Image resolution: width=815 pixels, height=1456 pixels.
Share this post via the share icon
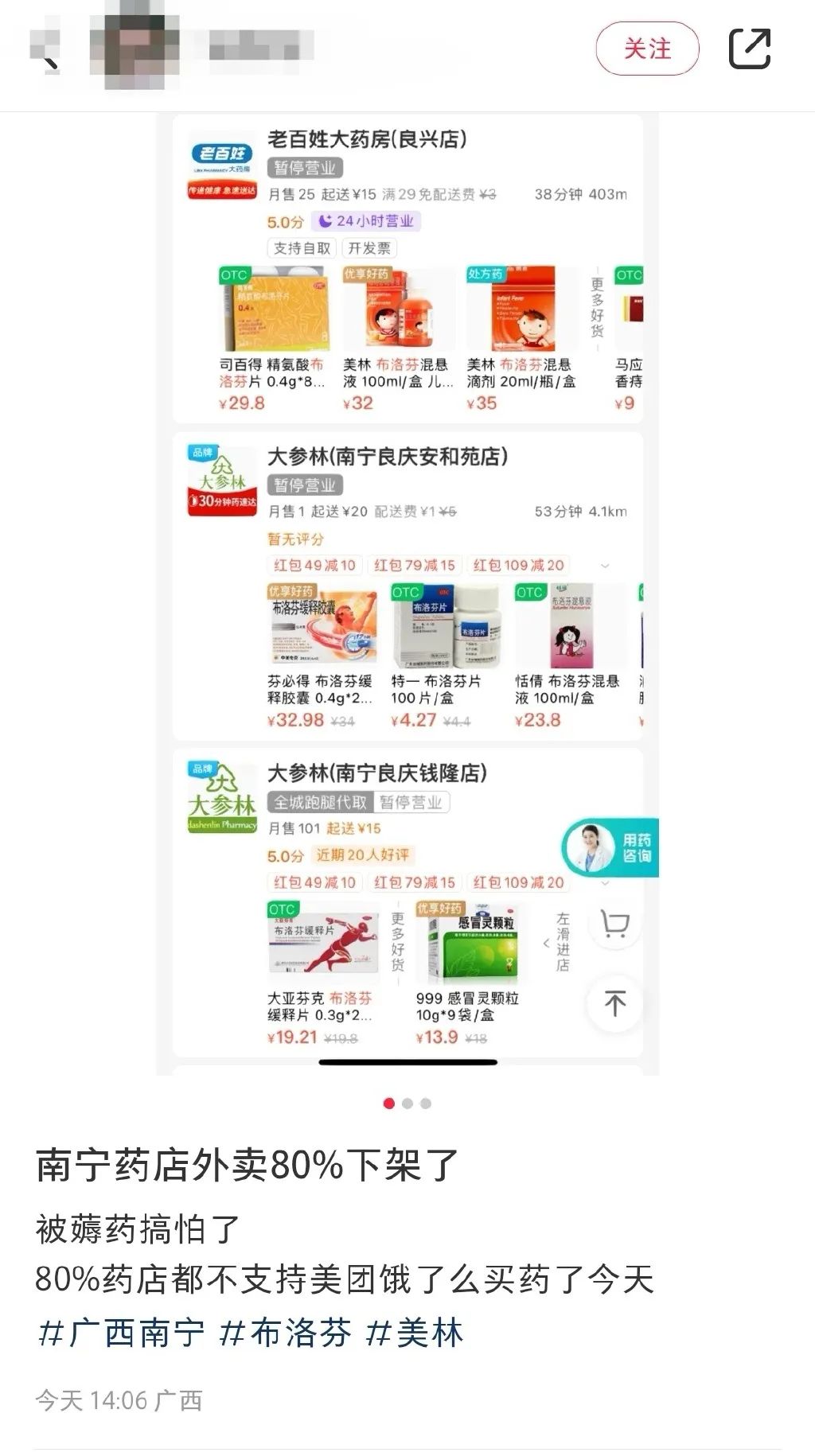coord(750,49)
